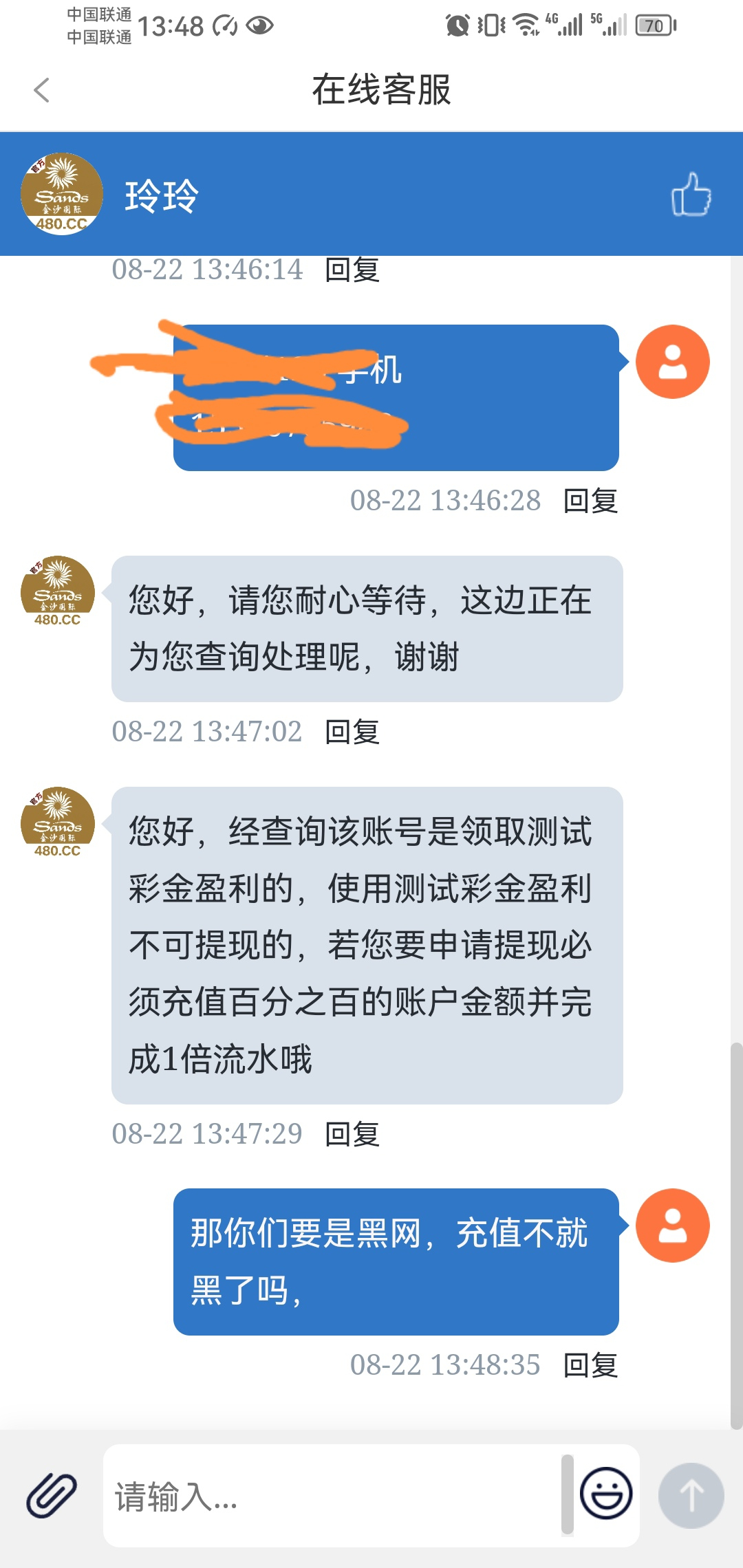Send the message with arrow button
Viewport: 743px width, 1568px height.
pyautogui.click(x=691, y=1495)
